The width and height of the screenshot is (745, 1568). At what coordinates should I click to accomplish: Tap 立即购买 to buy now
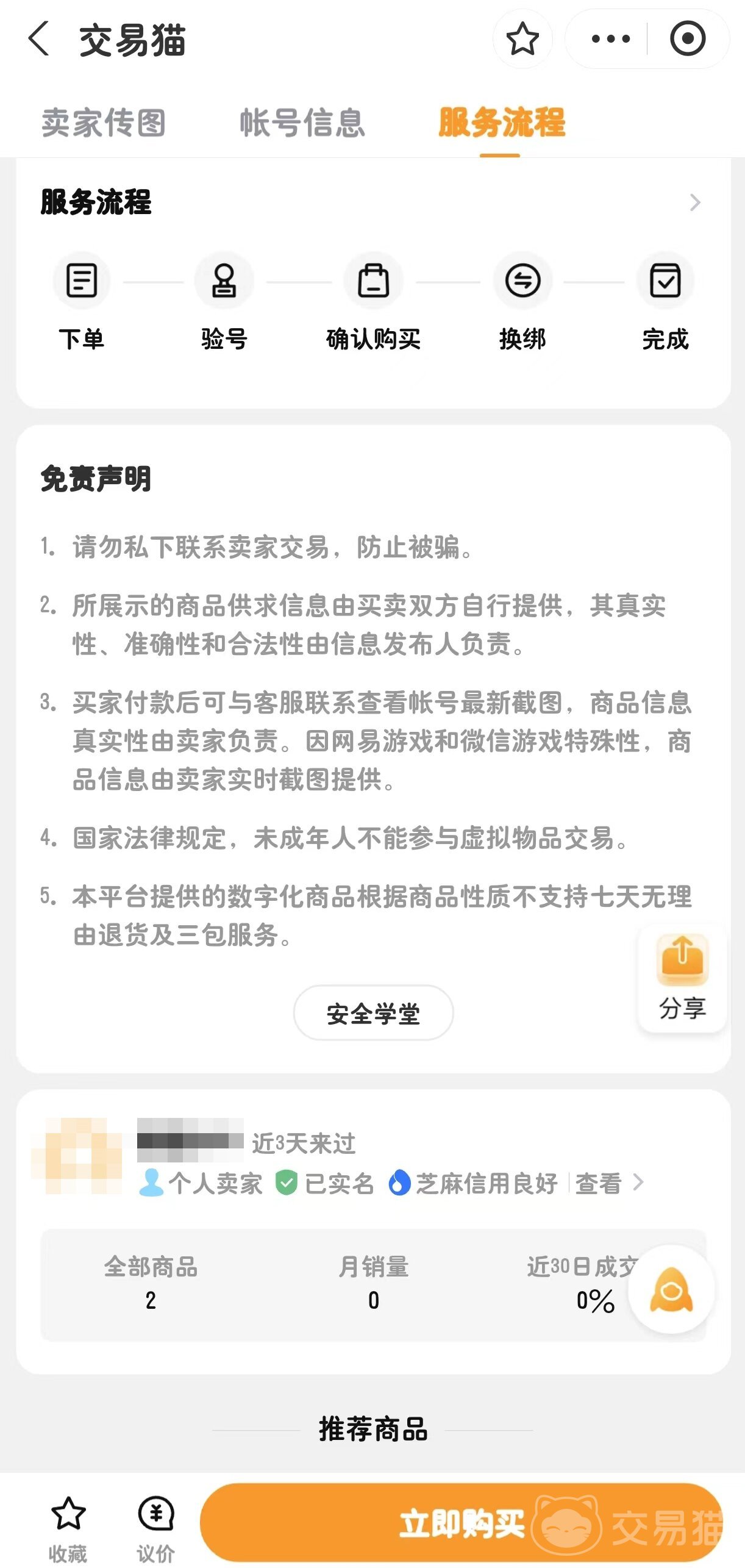[461, 1523]
